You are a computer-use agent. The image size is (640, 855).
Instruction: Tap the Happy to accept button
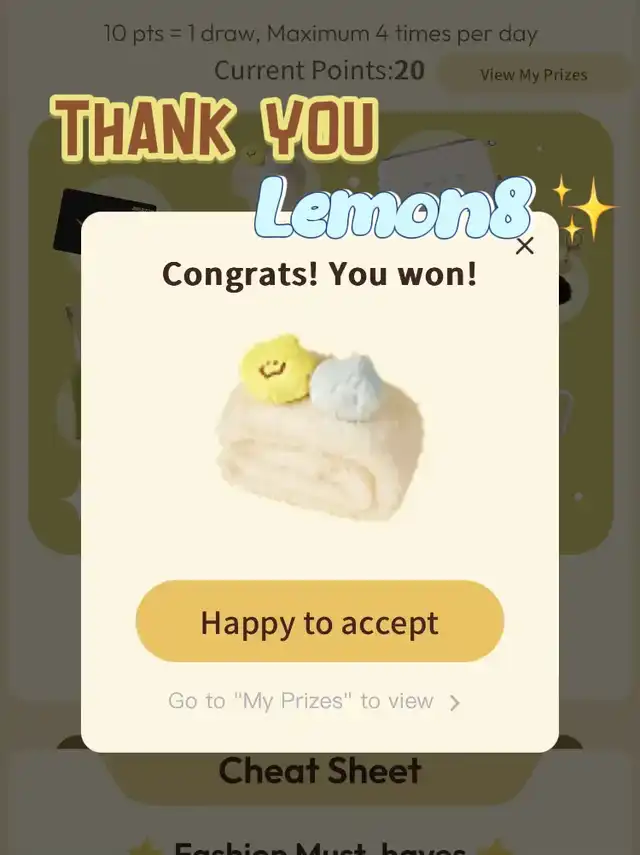tap(319, 622)
